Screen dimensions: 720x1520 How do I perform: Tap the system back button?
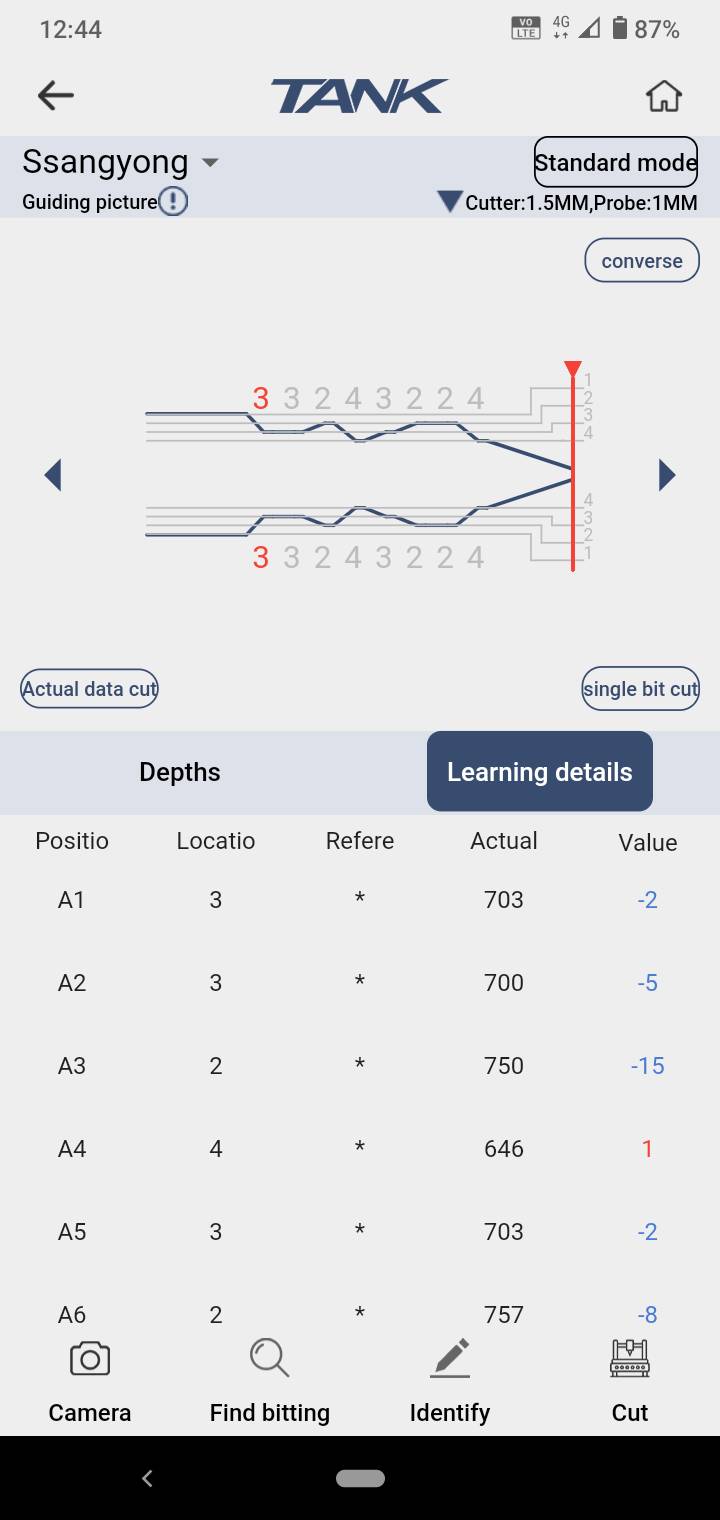point(147,1478)
